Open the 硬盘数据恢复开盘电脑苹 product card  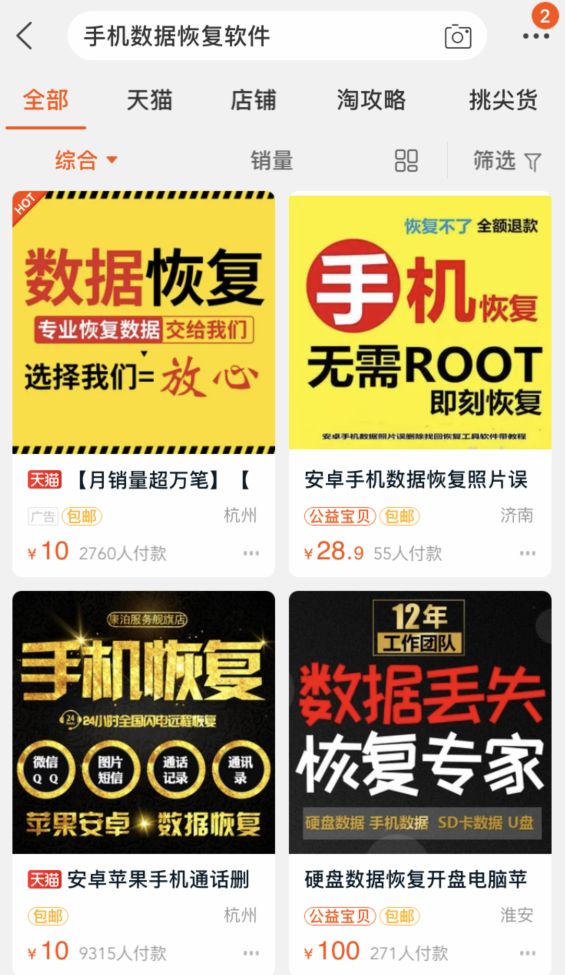(x=420, y=782)
